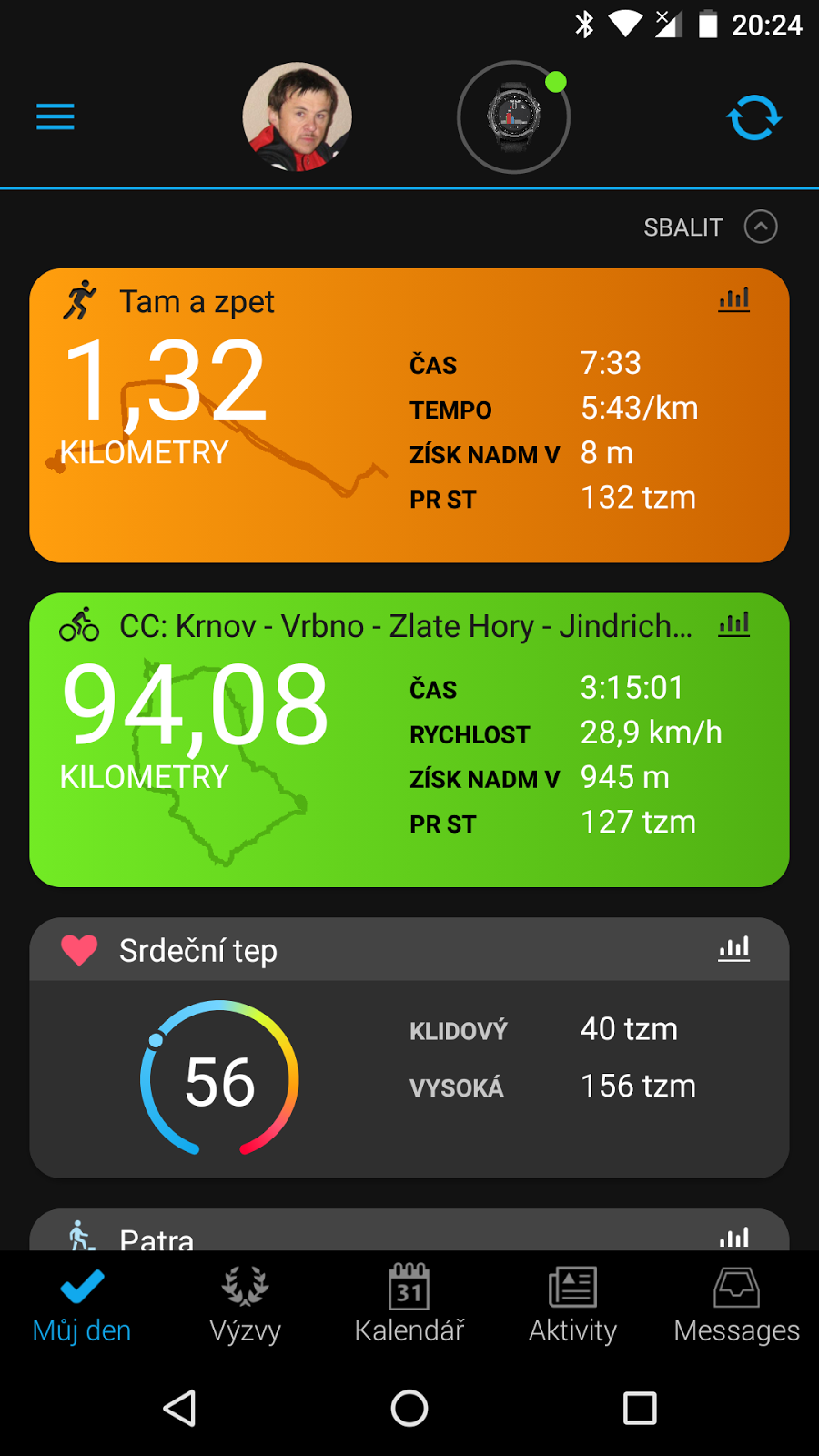Viewport: 819px width, 1456px height.
Task: Open the connected watch device icon
Action: [513, 116]
